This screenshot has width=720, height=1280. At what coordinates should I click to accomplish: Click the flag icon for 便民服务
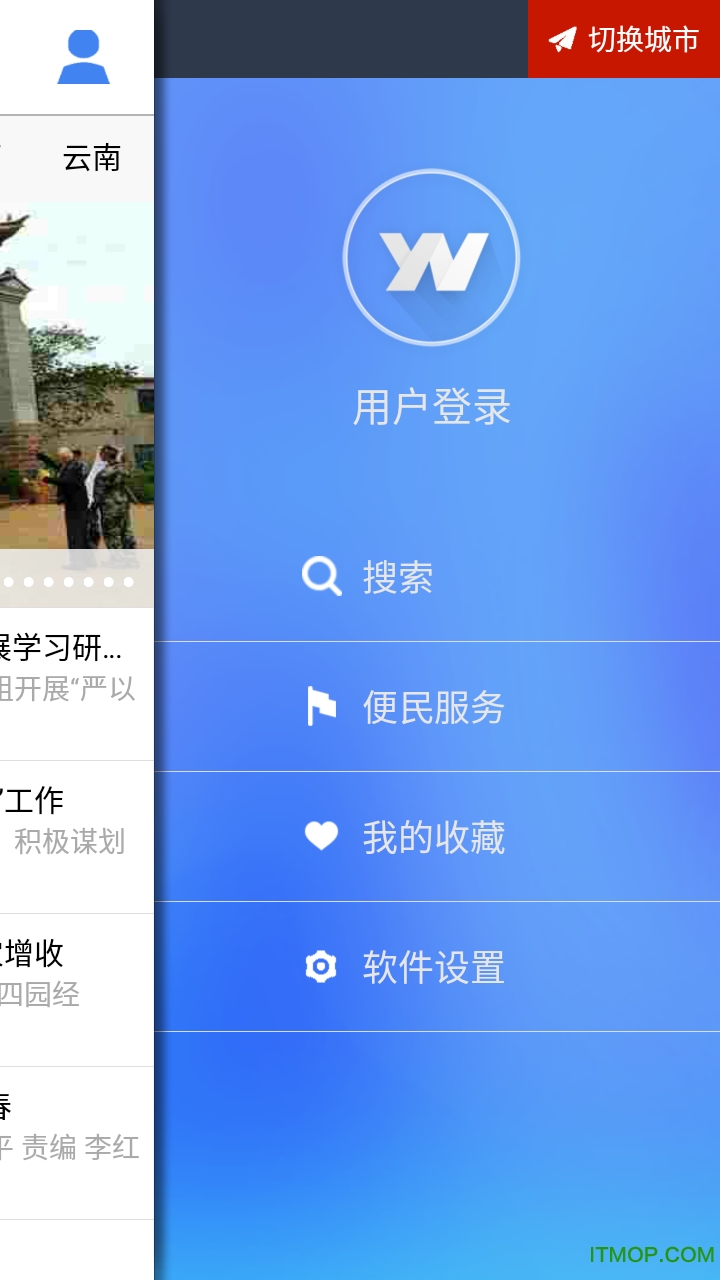point(320,706)
